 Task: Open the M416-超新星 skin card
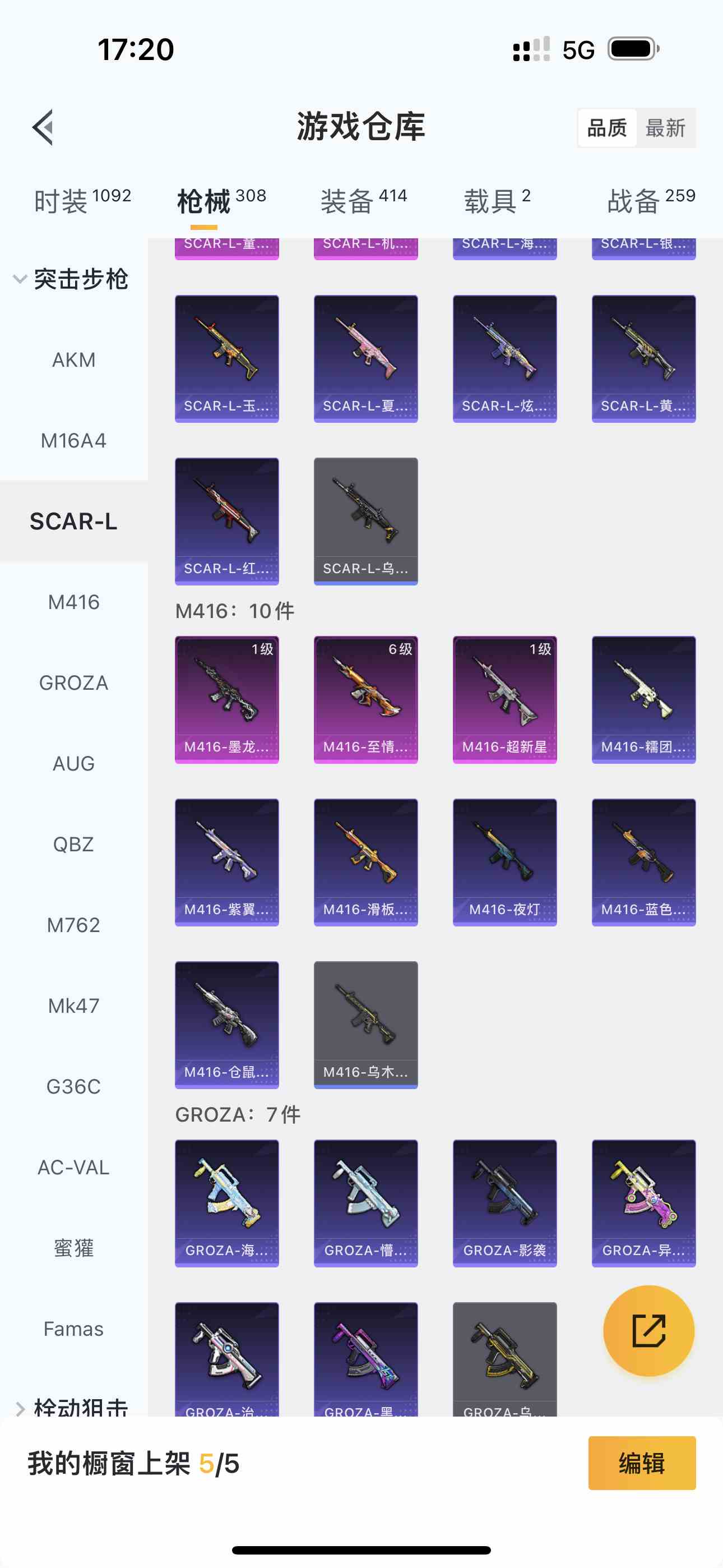tap(504, 699)
